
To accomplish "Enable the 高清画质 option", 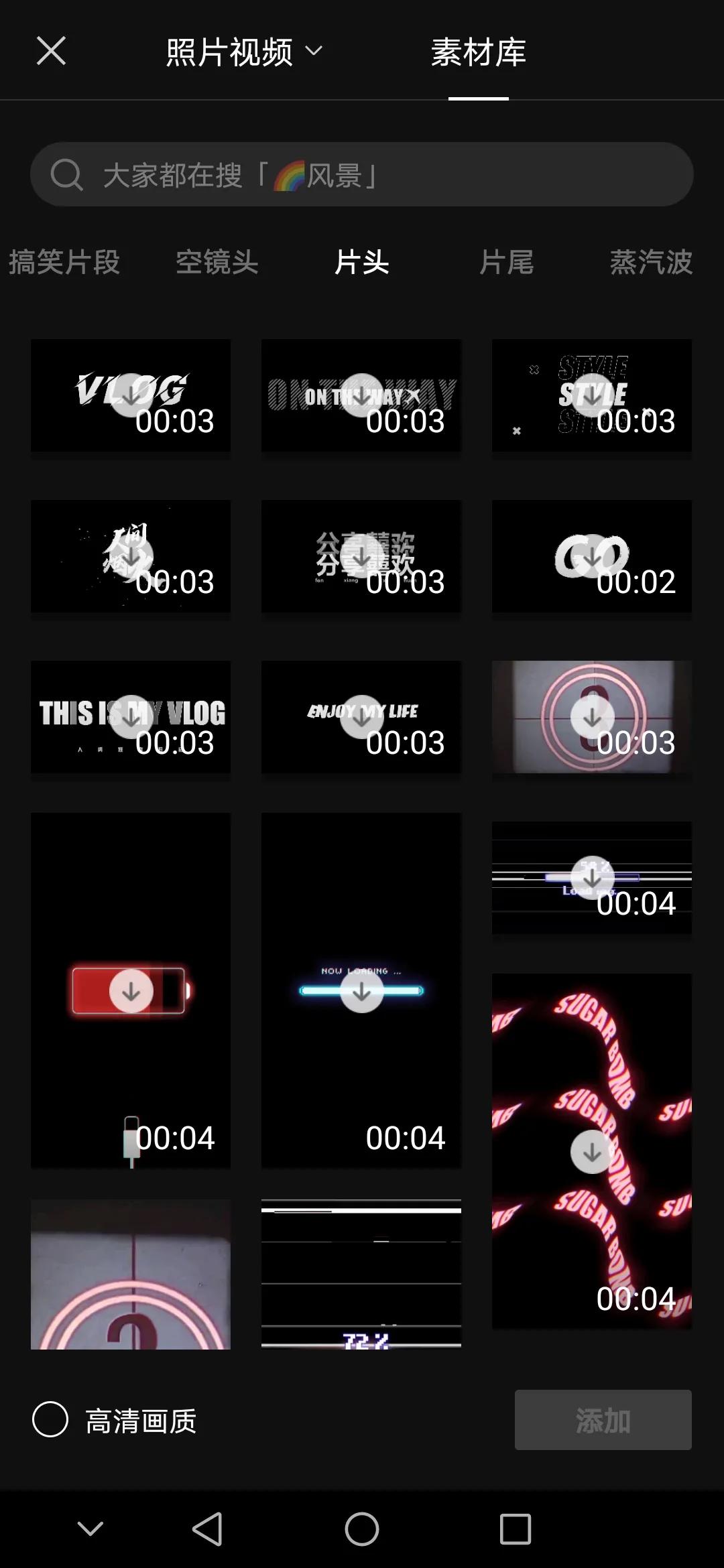I will [x=51, y=1419].
